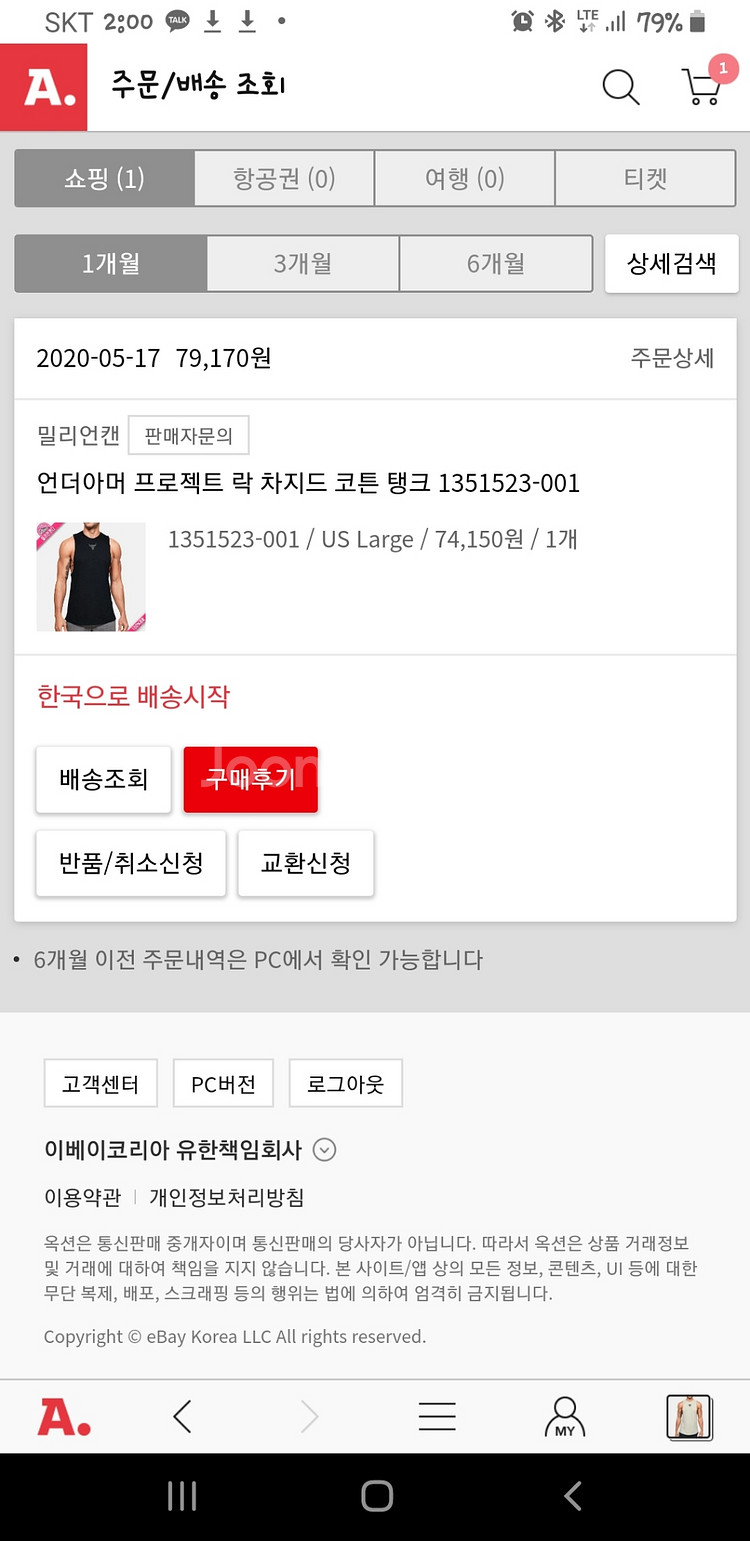Screen dimensions: 750x1541
Task: View 주문상세 order details
Action: tap(672, 358)
